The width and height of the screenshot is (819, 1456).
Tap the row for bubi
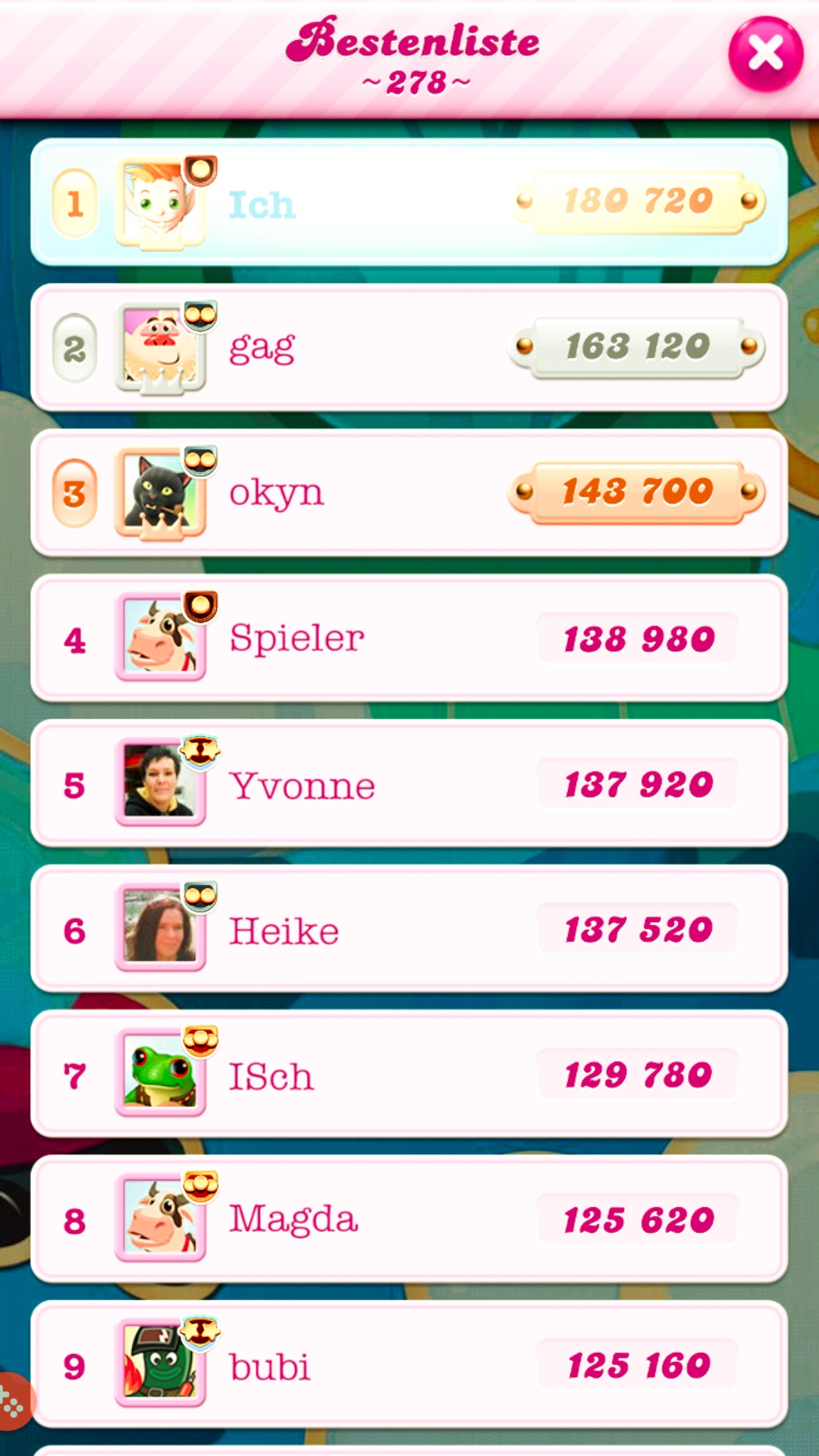click(408, 1365)
